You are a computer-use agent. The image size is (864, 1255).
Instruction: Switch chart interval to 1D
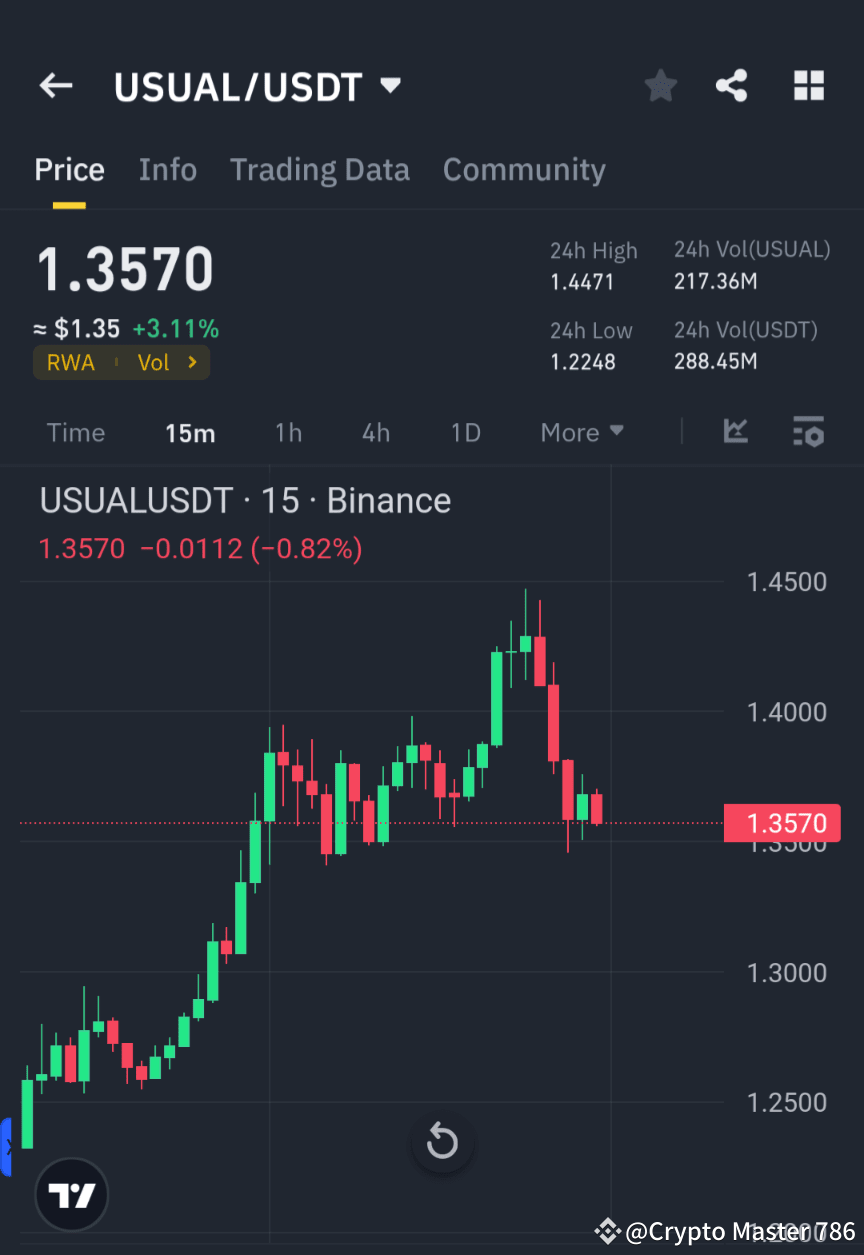465,432
